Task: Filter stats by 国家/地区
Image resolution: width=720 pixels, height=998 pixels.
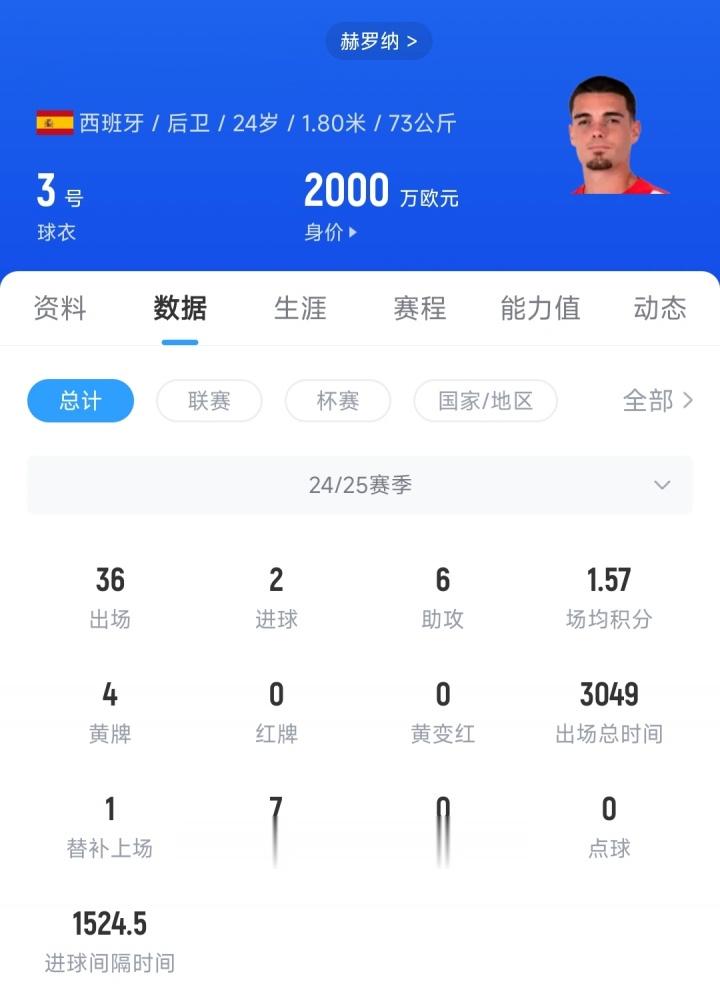Action: [485, 401]
